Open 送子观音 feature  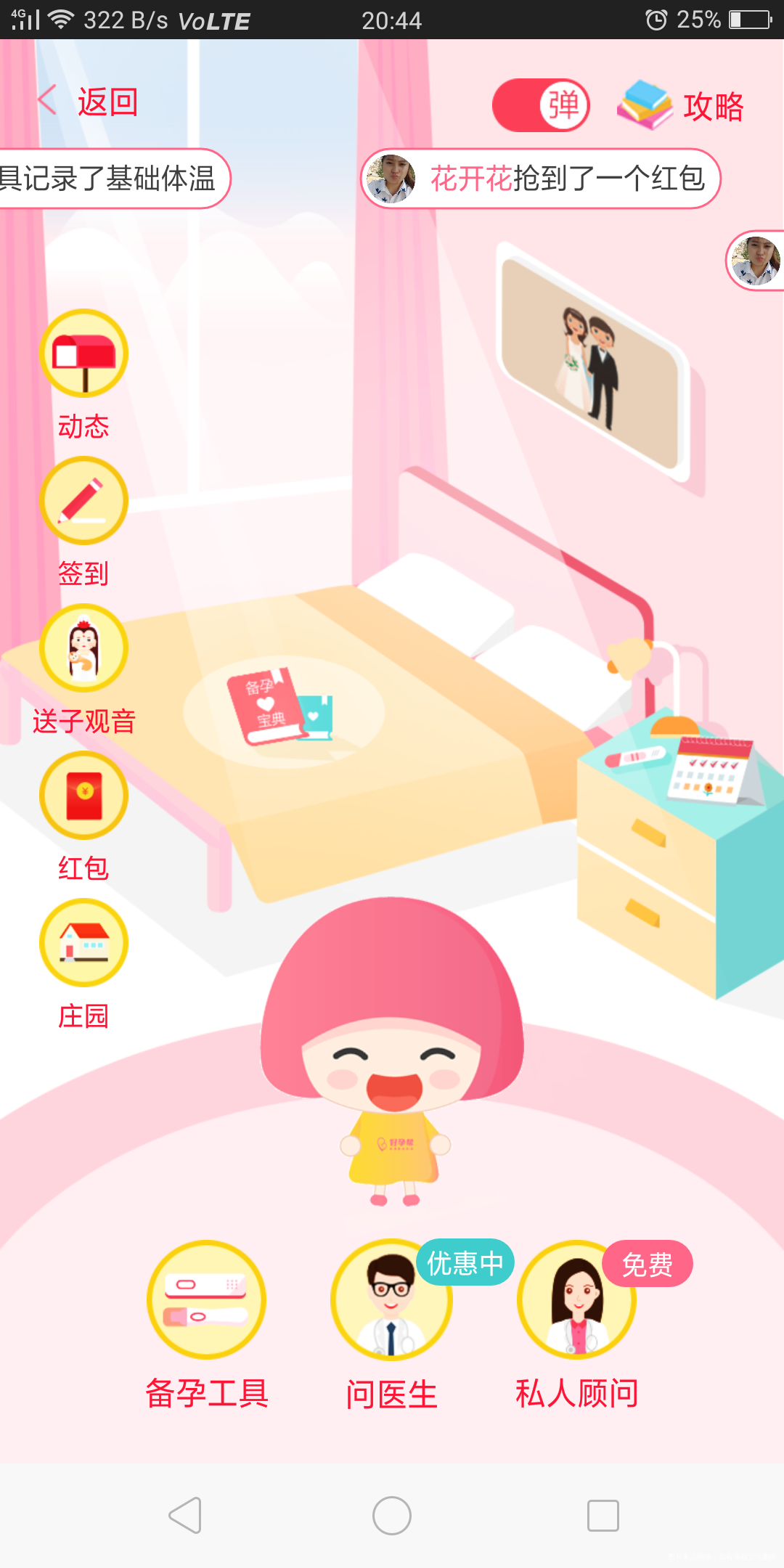pyautogui.click(x=83, y=649)
